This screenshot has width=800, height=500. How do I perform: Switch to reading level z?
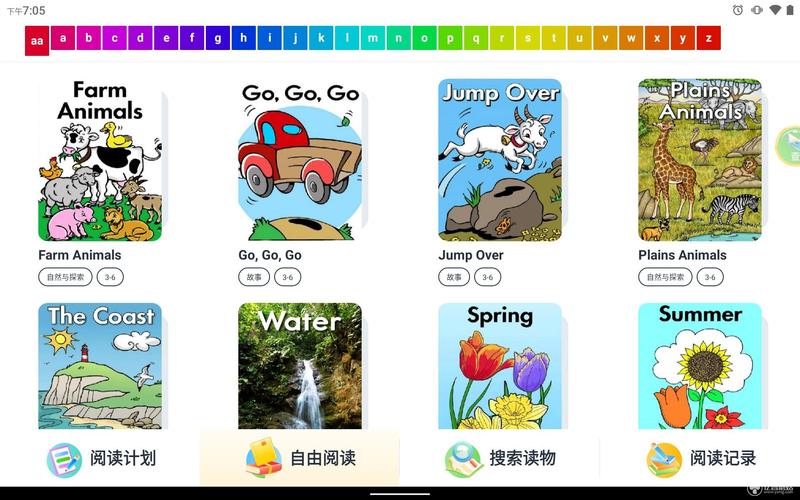[x=708, y=39]
